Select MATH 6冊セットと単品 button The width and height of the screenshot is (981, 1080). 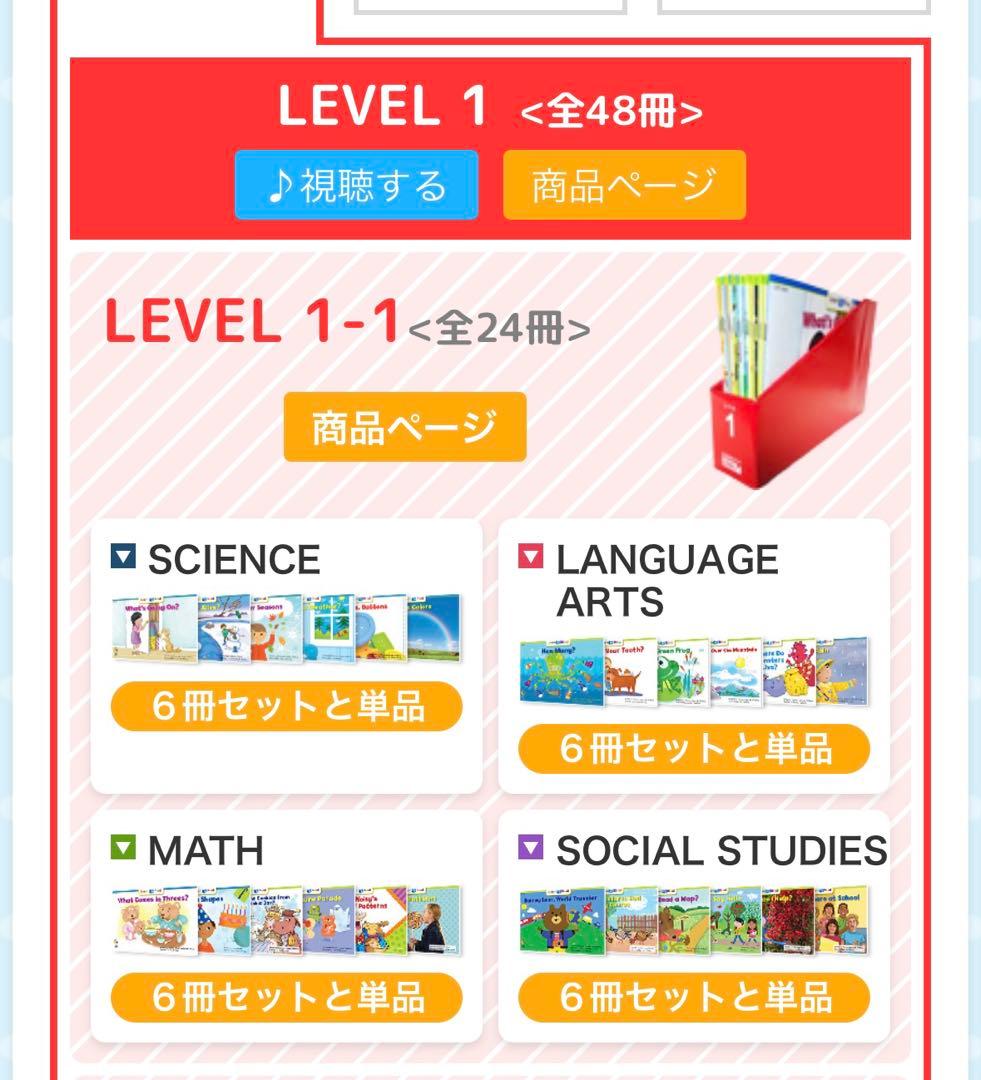tap(287, 997)
